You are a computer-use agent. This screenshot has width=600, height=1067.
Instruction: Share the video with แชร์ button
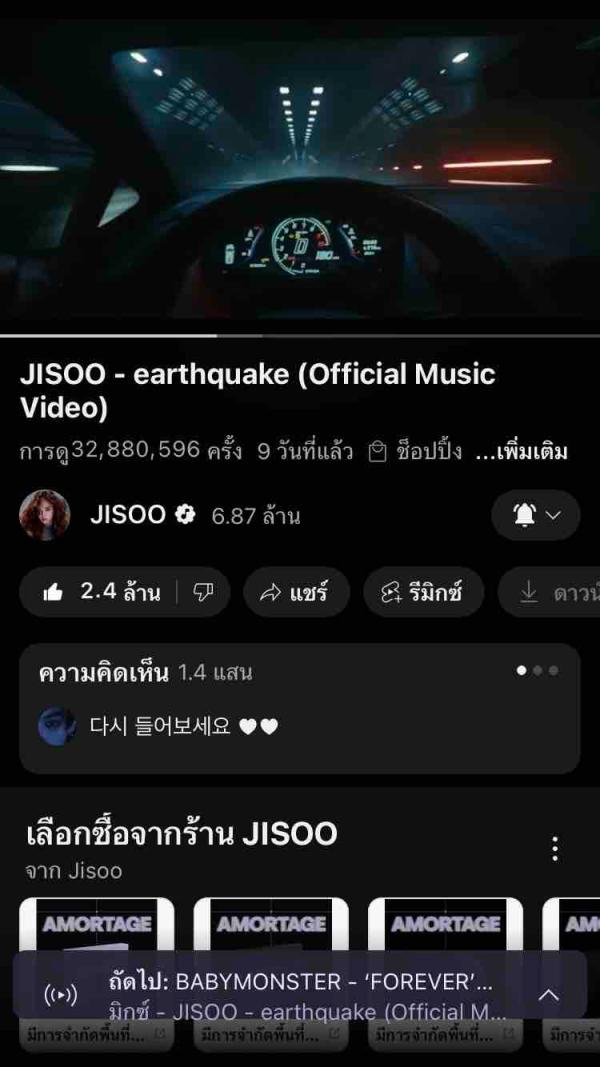click(x=296, y=592)
